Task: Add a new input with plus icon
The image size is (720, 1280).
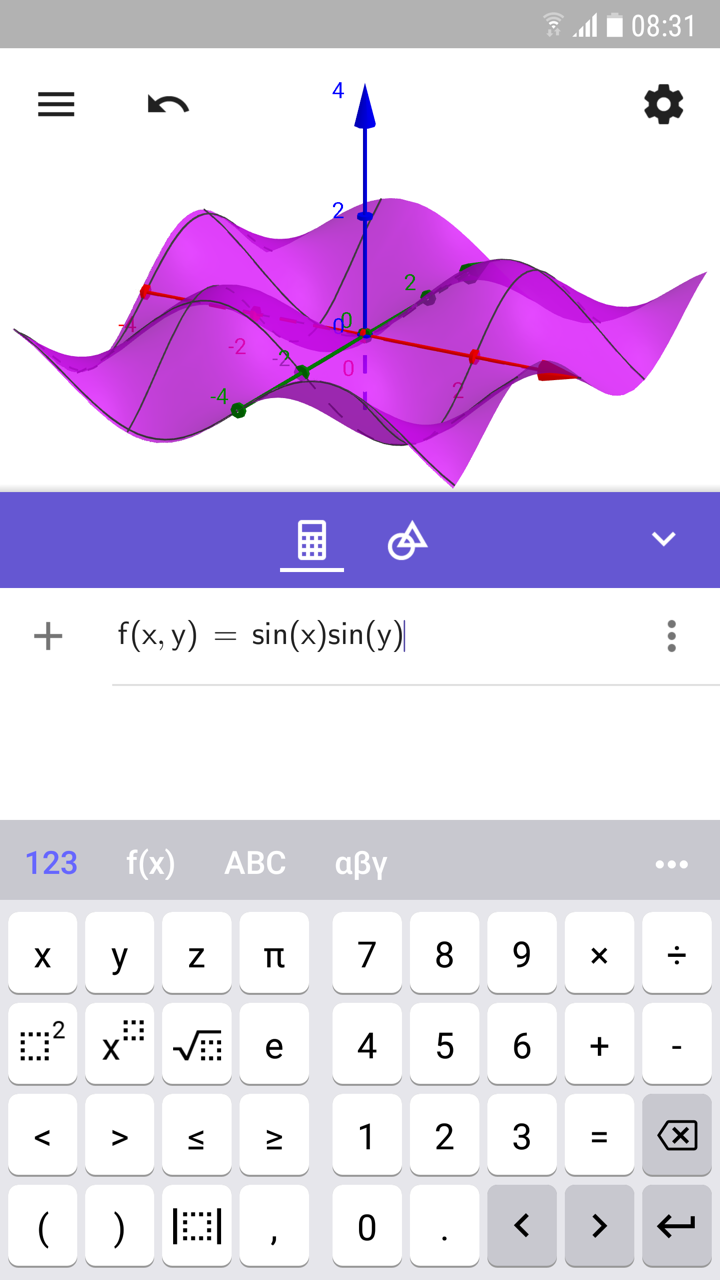Action: tap(48, 636)
